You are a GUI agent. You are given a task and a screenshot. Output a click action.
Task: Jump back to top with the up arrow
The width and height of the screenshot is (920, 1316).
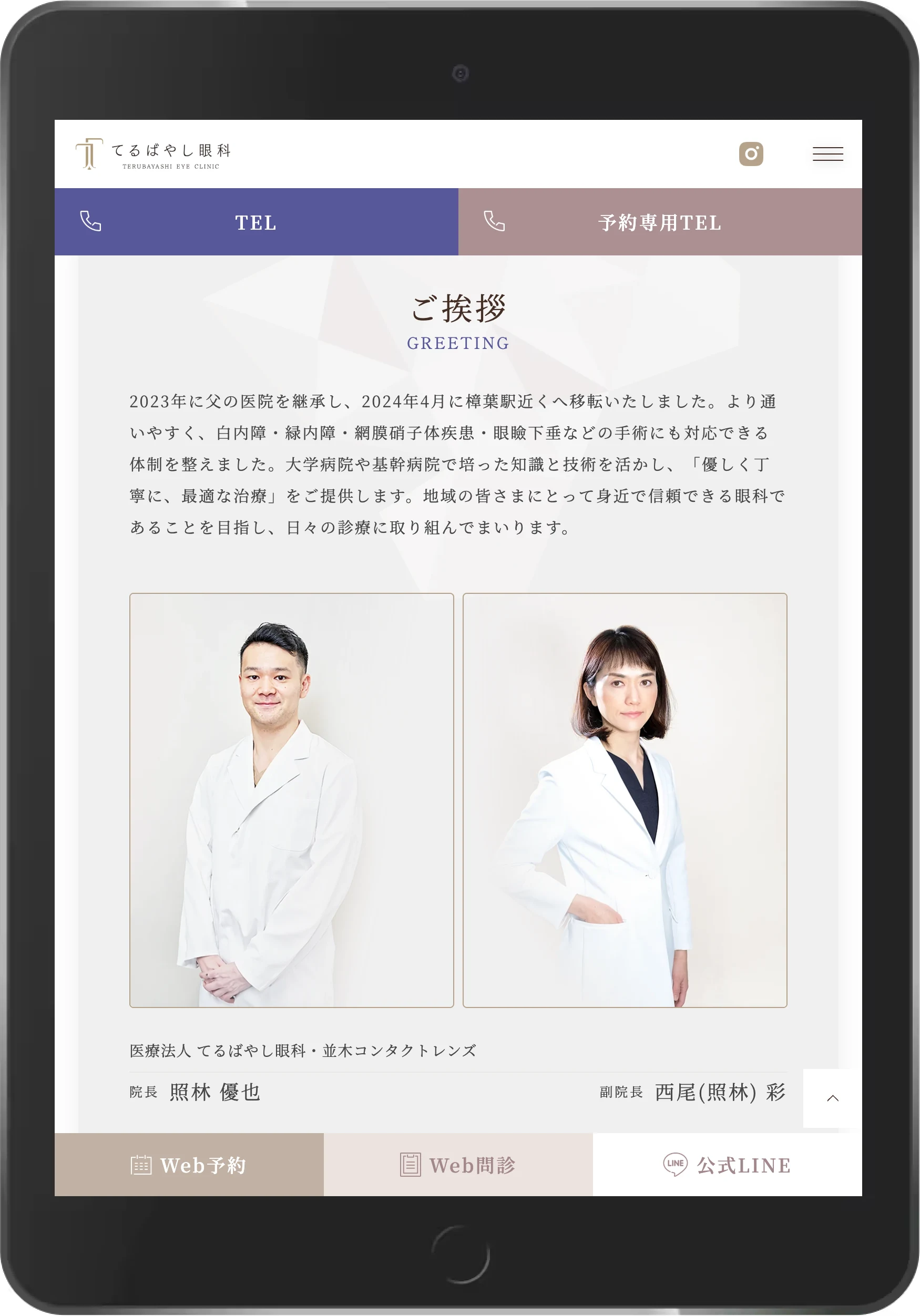(x=832, y=1098)
